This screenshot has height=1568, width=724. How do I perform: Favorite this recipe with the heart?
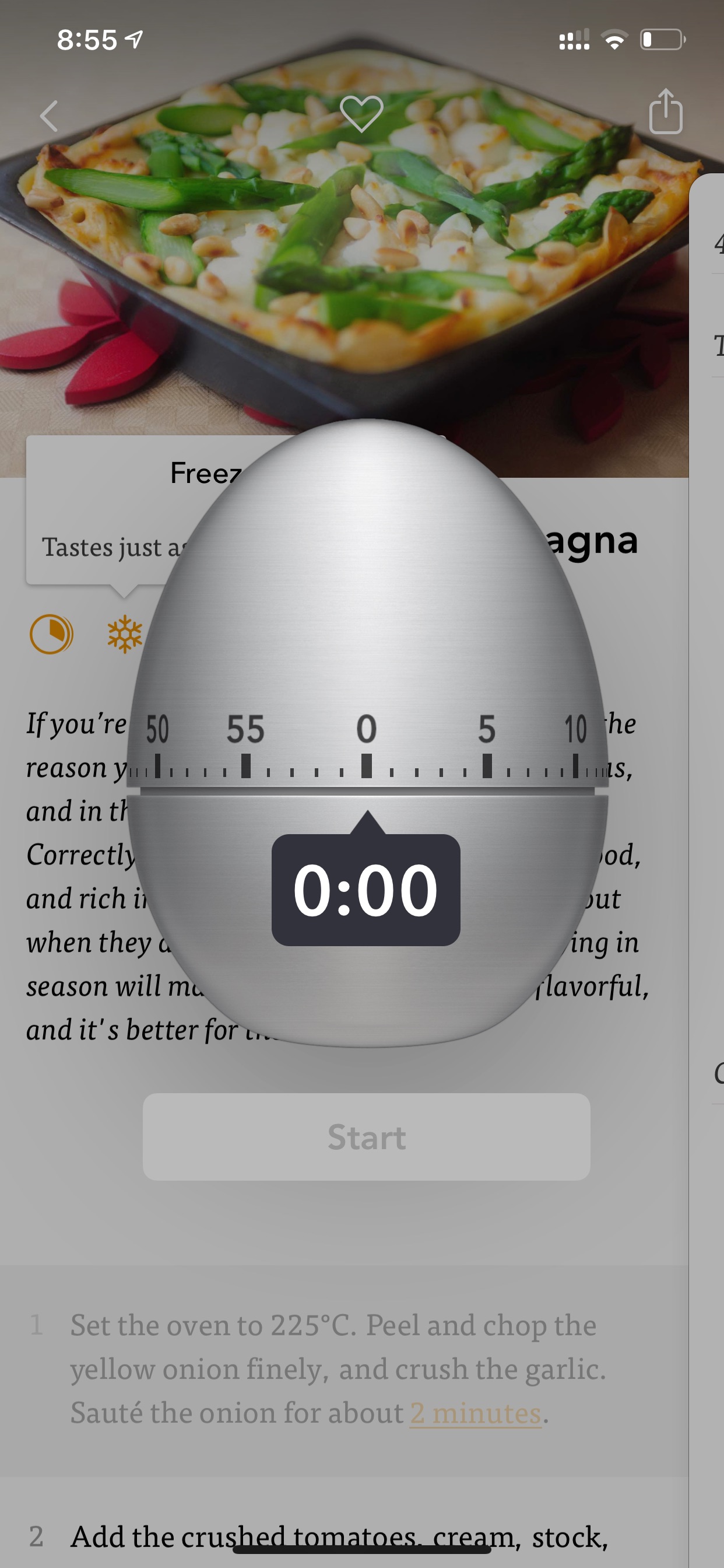pyautogui.click(x=361, y=113)
